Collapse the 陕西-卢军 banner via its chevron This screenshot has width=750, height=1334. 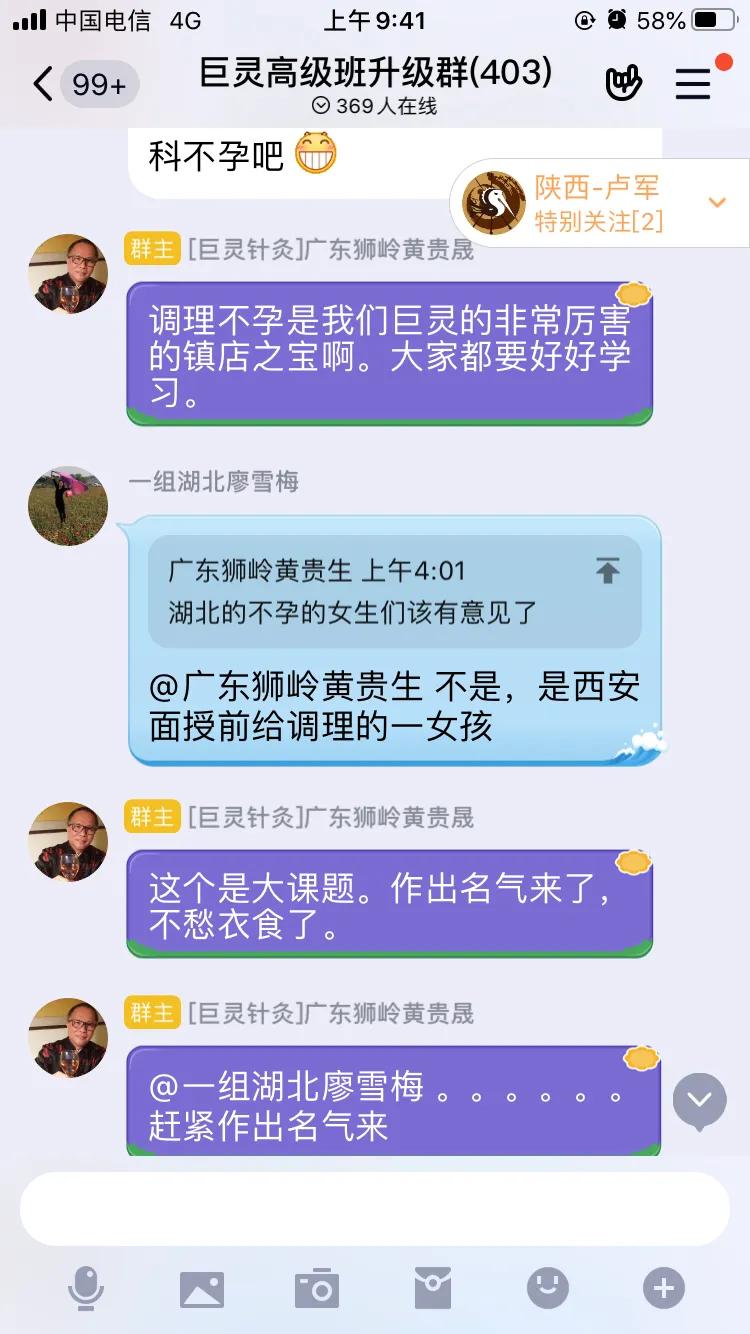718,202
